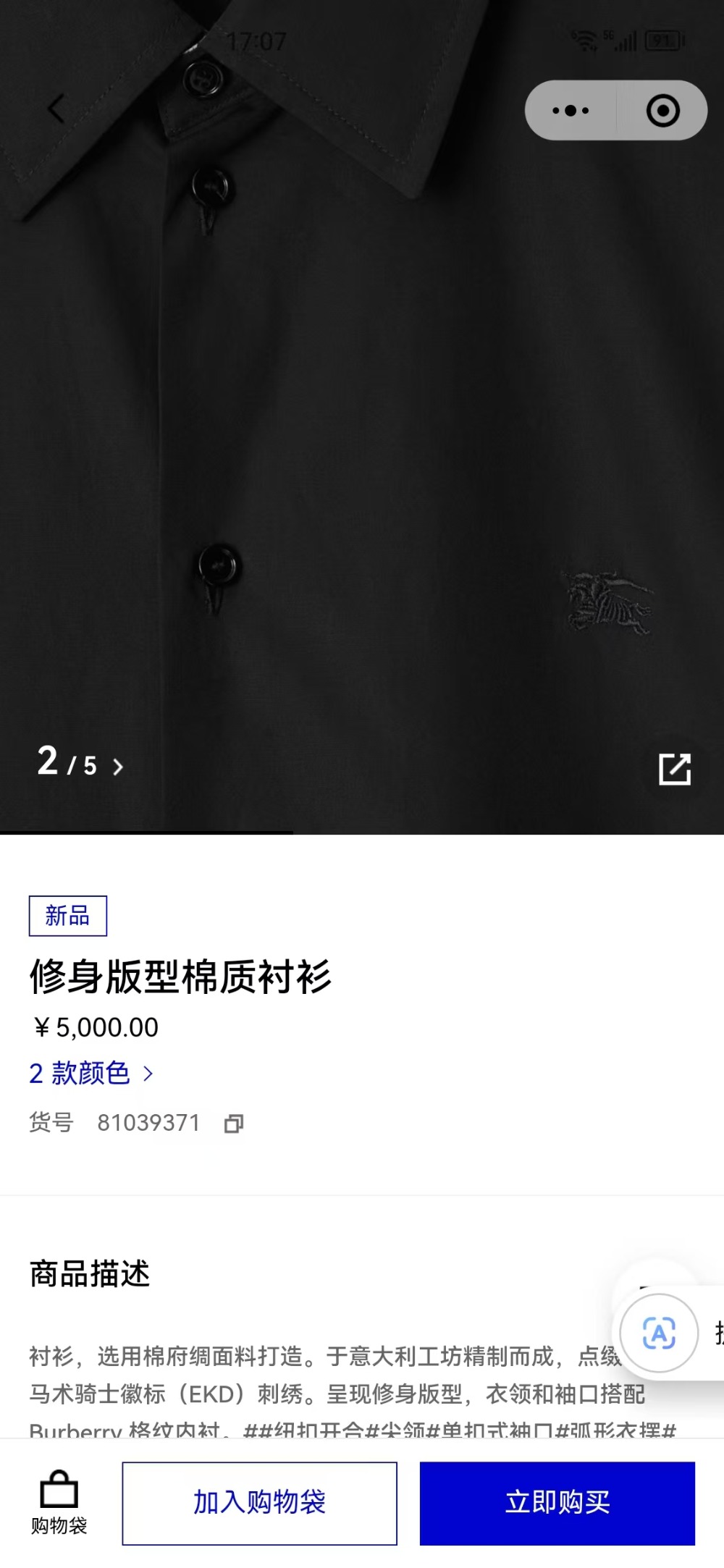Open the 2 款颜色 color options
Image resolution: width=724 pixels, height=1568 pixels.
(x=90, y=1073)
